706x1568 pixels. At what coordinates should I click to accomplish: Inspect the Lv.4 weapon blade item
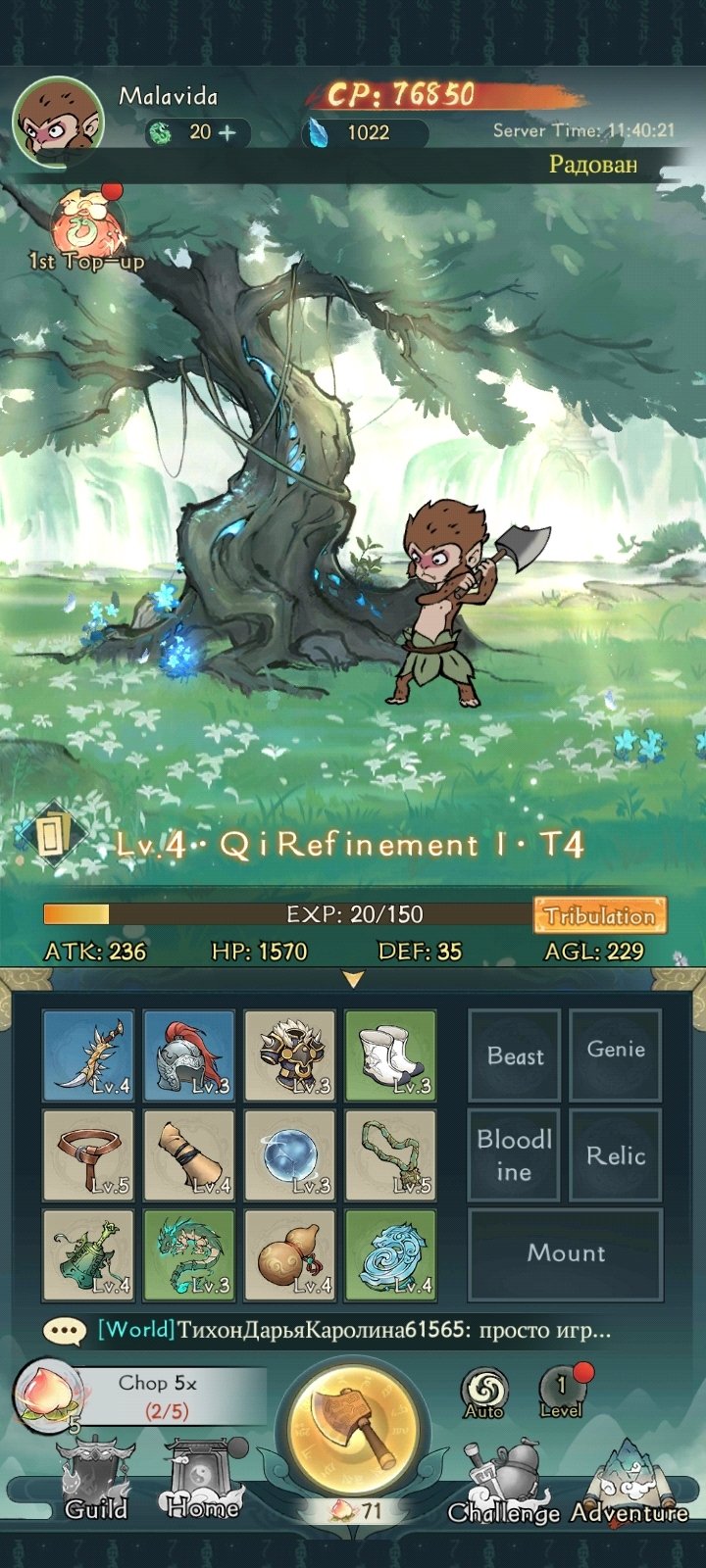pyautogui.click(x=88, y=1055)
